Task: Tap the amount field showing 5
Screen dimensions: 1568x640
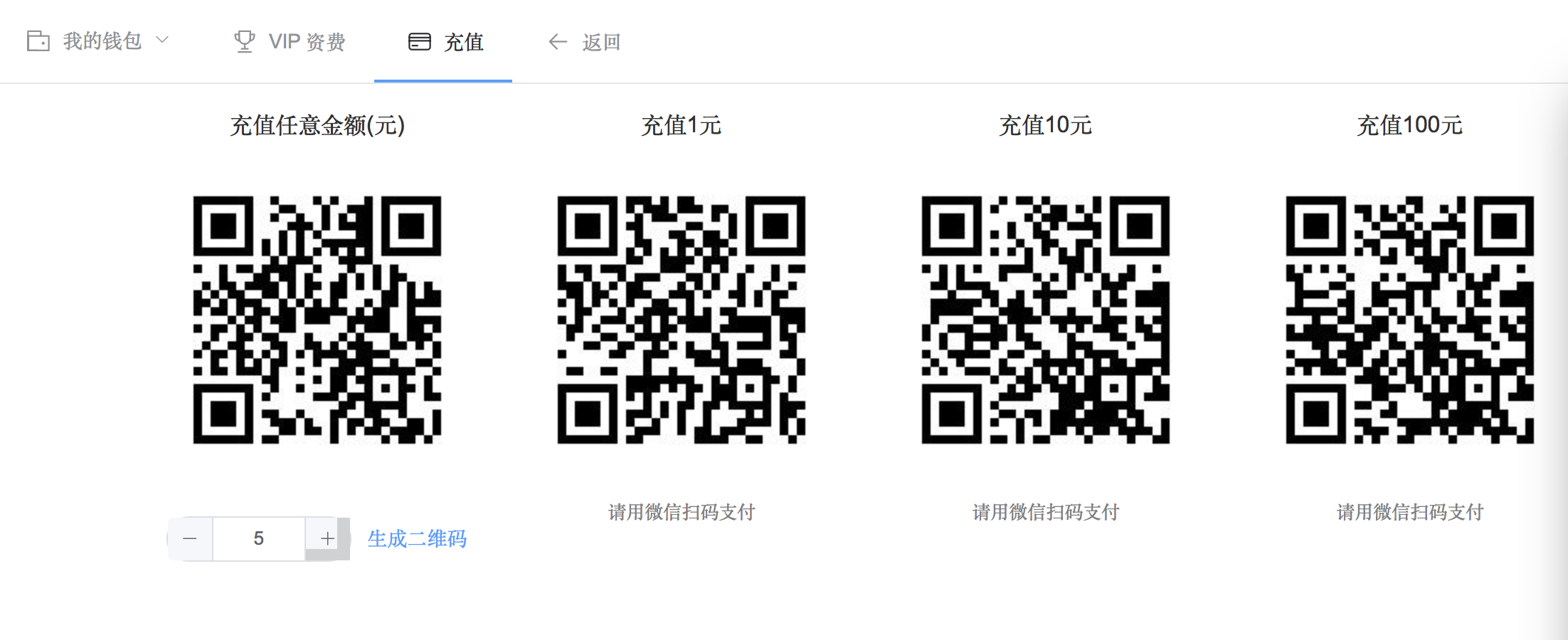Action: point(259,539)
